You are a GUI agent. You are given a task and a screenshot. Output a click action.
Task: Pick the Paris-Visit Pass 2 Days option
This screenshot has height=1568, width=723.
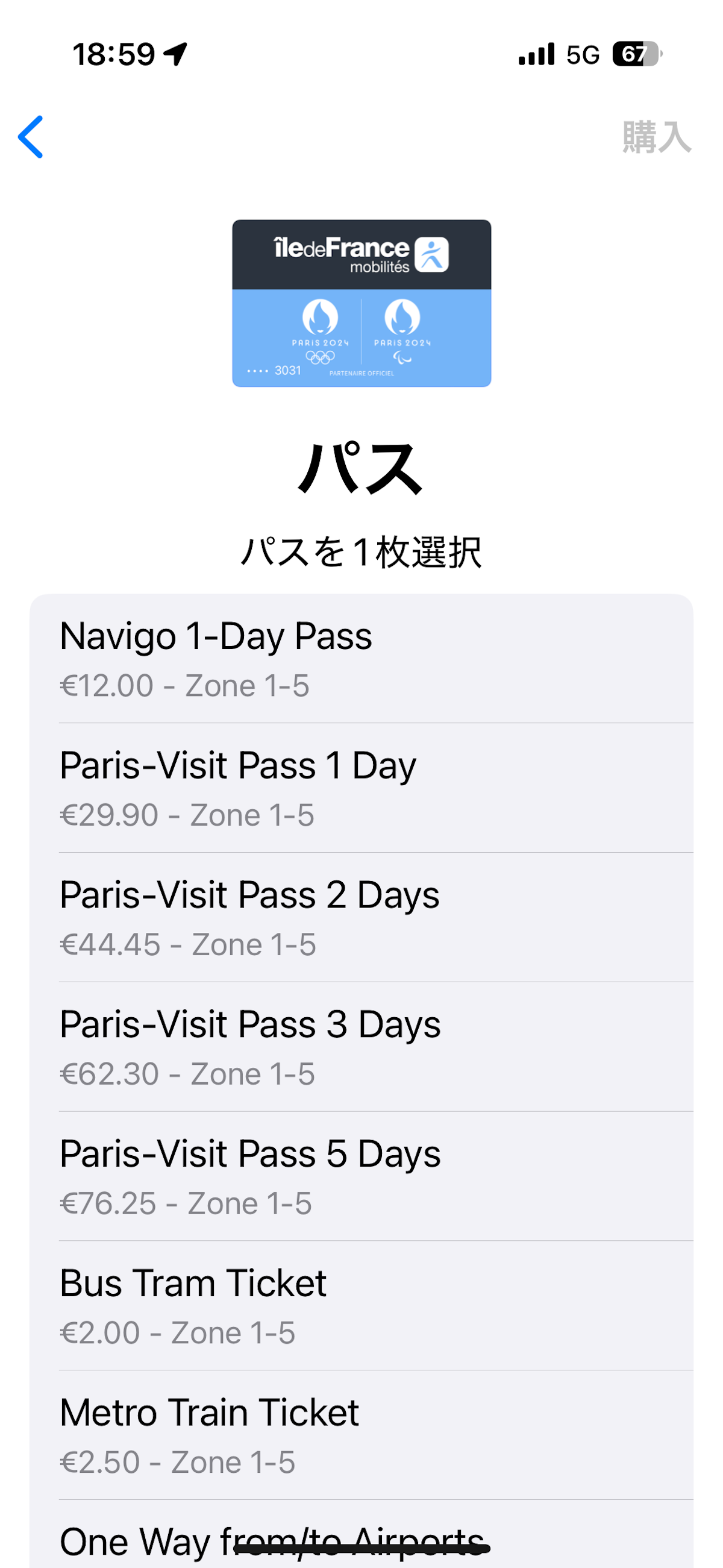[360, 918]
